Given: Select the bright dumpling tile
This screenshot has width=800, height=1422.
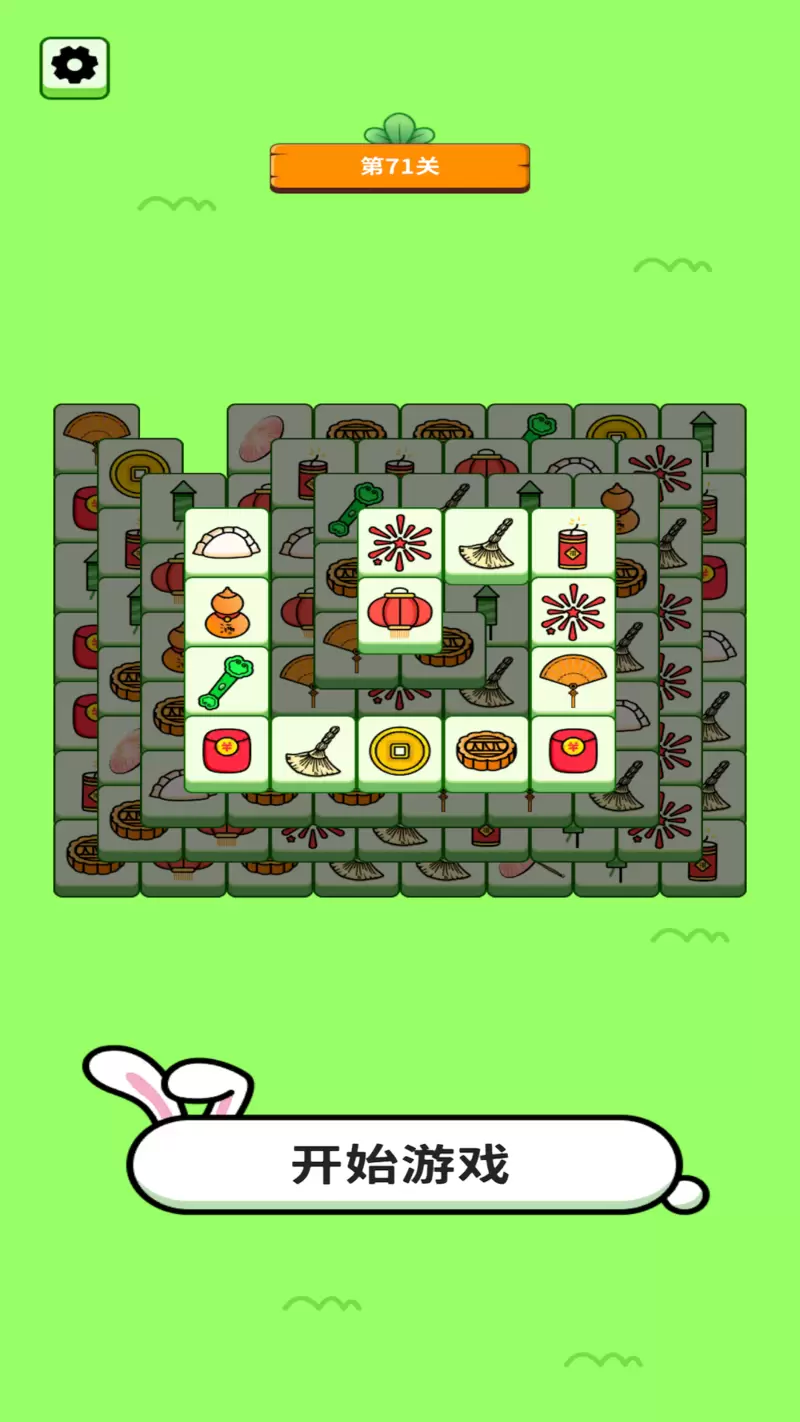Looking at the screenshot, I should pos(227,541).
